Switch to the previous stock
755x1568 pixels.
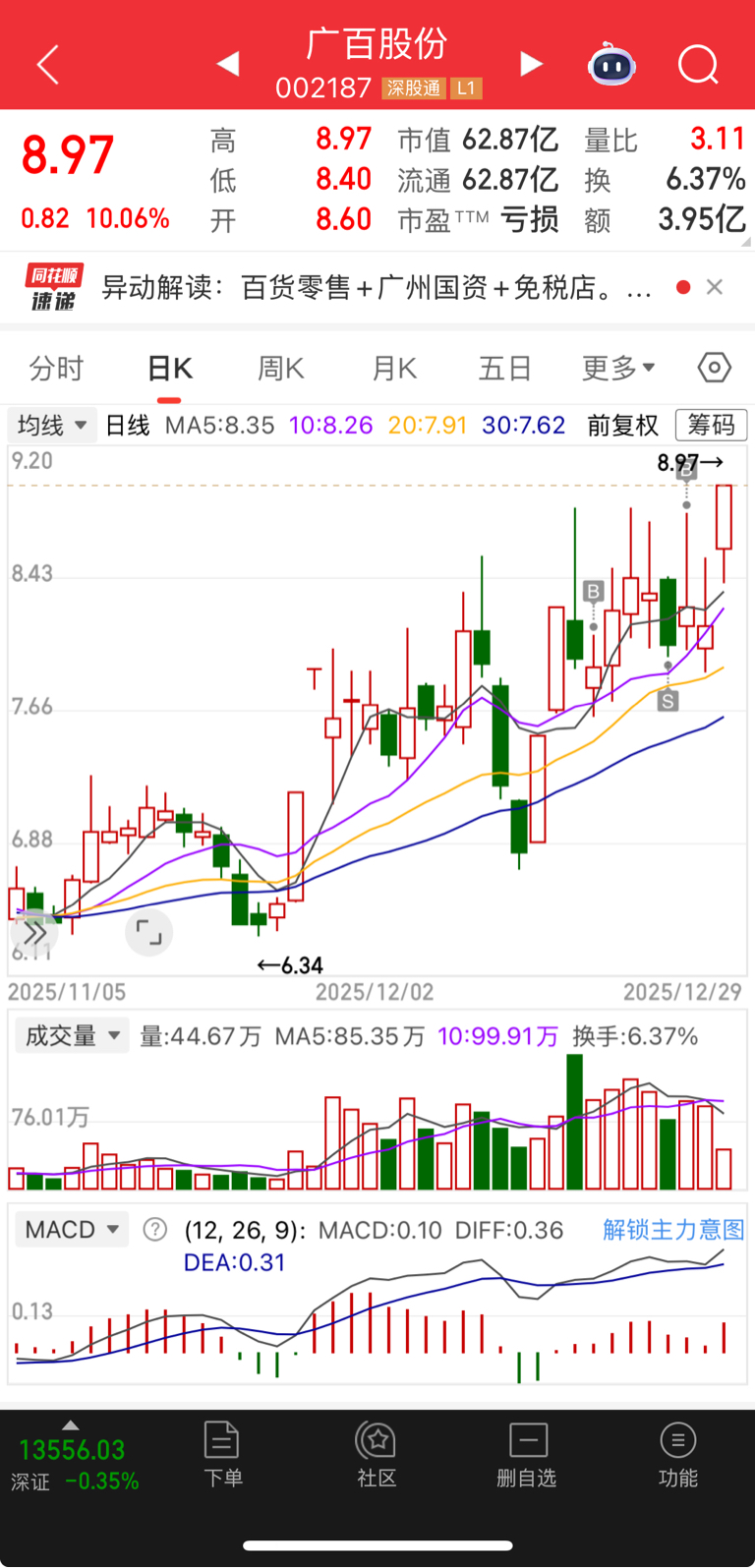228,65
